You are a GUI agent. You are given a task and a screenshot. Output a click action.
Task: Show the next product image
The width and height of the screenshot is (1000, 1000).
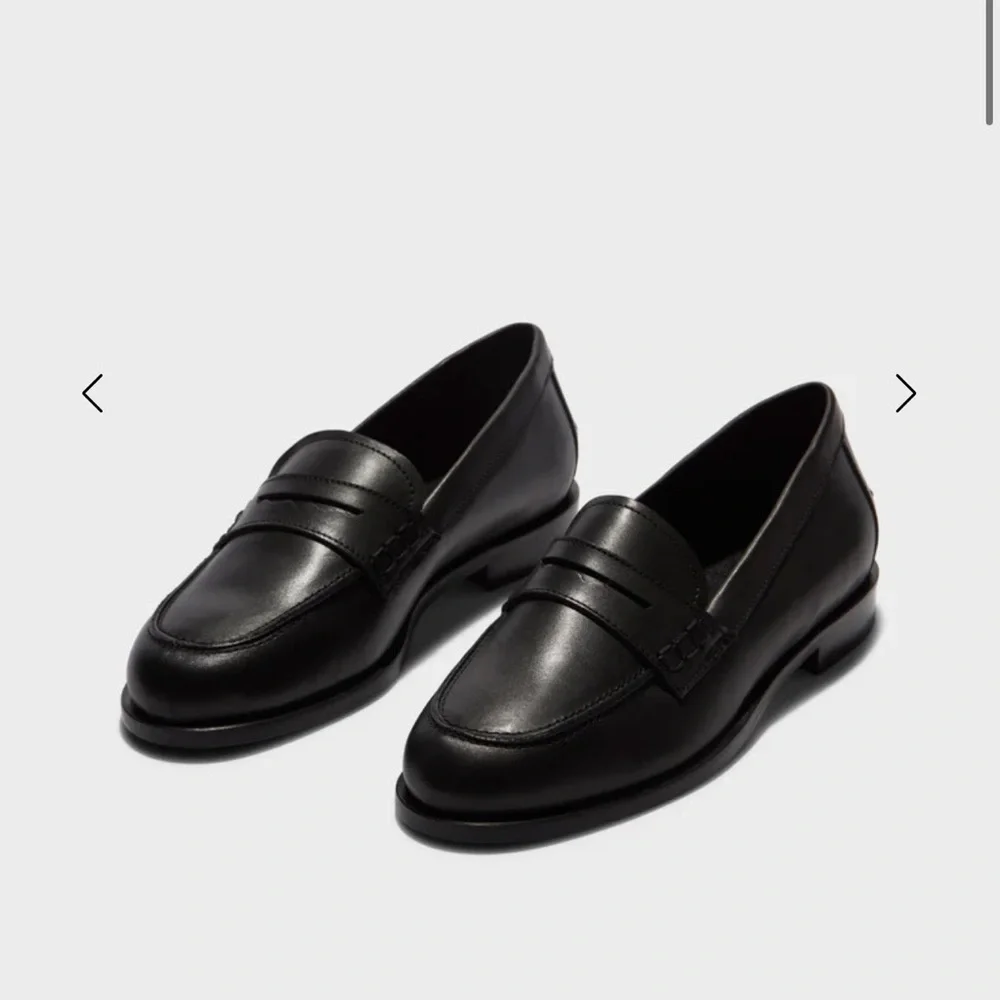point(906,393)
